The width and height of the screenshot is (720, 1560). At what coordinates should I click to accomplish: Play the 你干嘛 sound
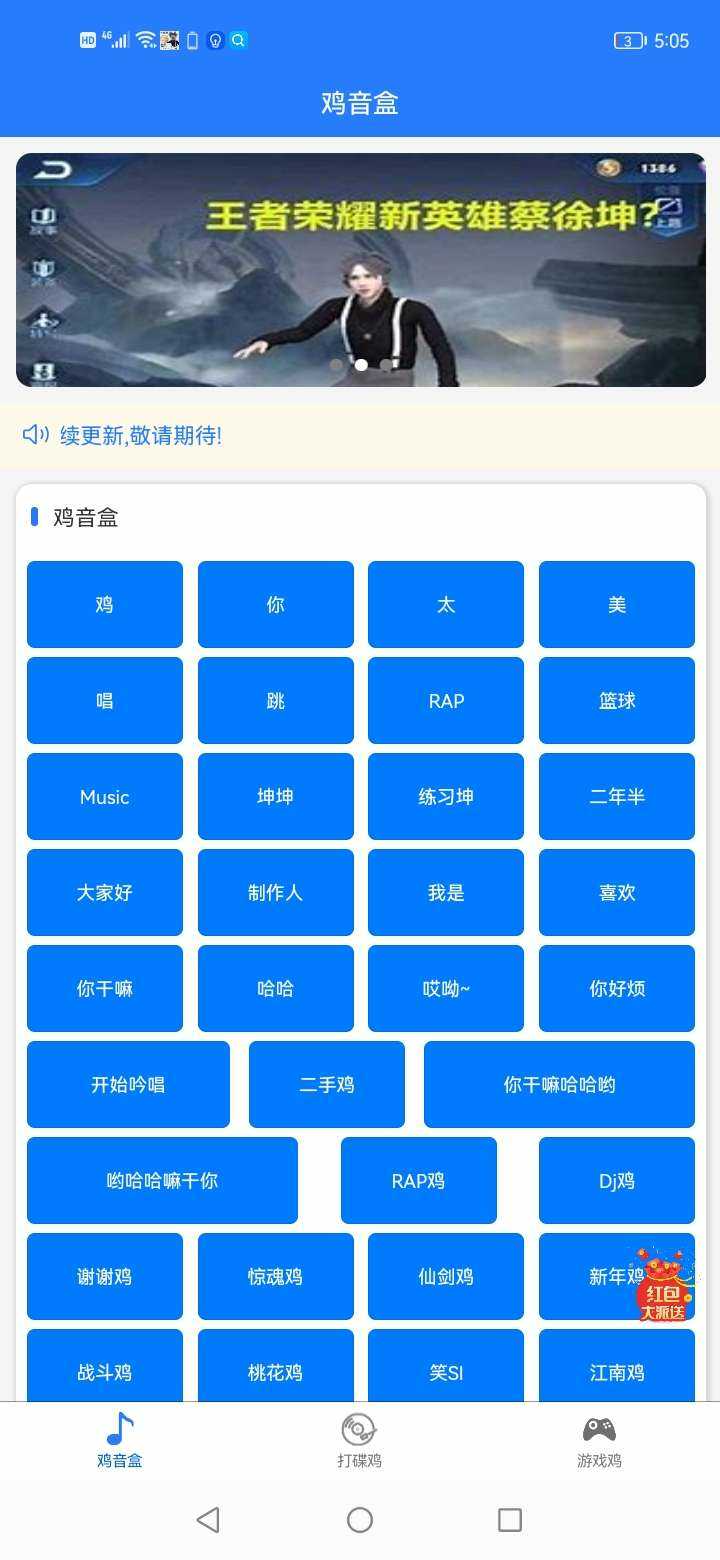pyautogui.click(x=105, y=988)
